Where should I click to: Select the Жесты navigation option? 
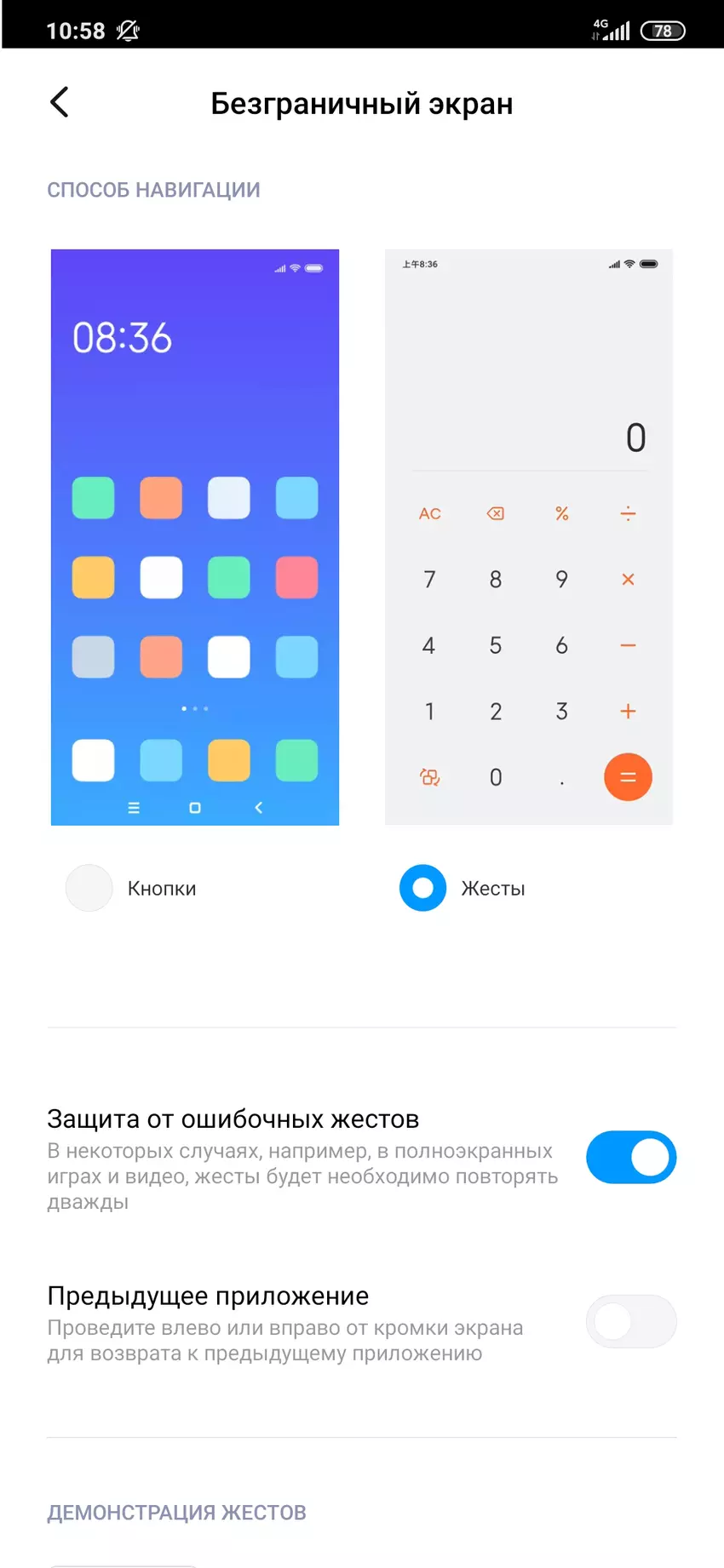(x=423, y=888)
